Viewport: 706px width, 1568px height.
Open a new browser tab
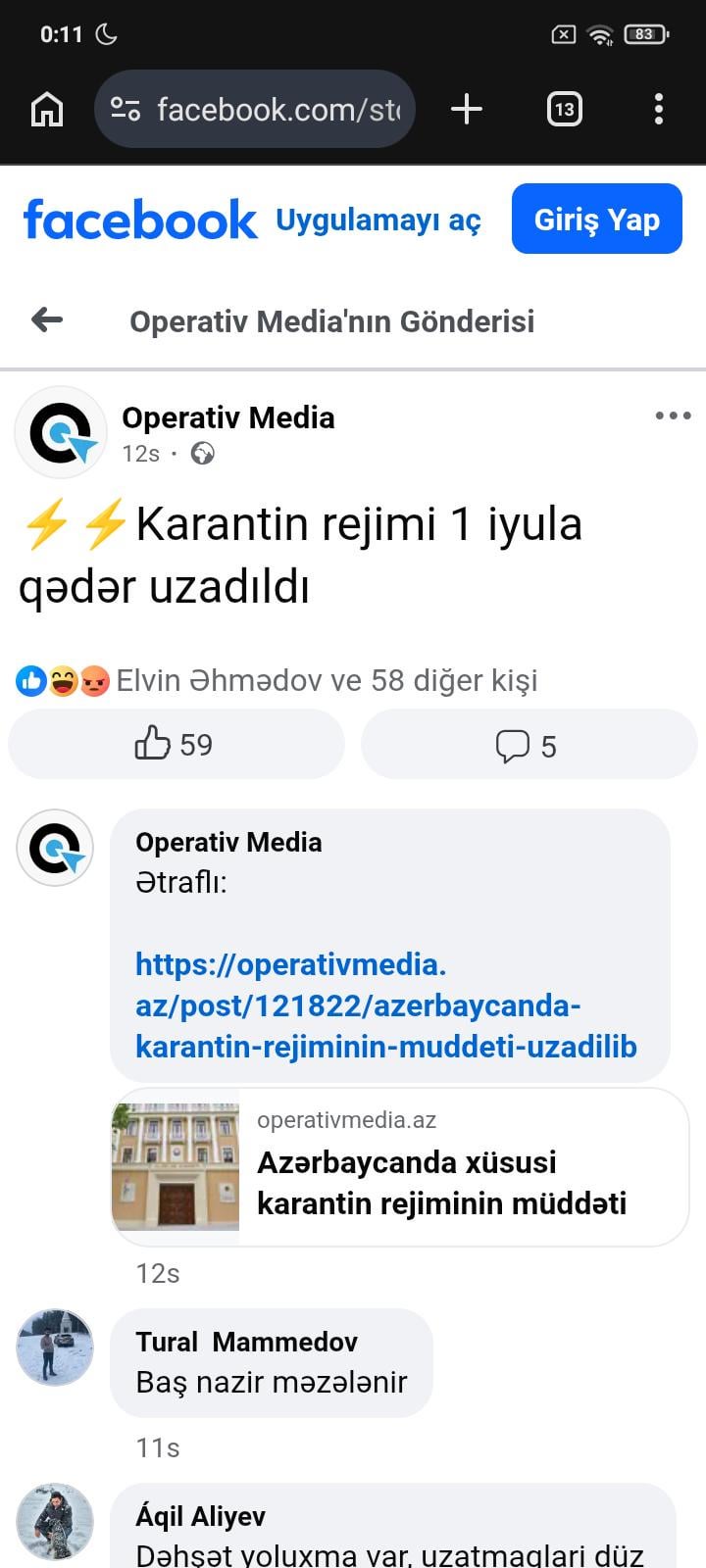pos(467,109)
